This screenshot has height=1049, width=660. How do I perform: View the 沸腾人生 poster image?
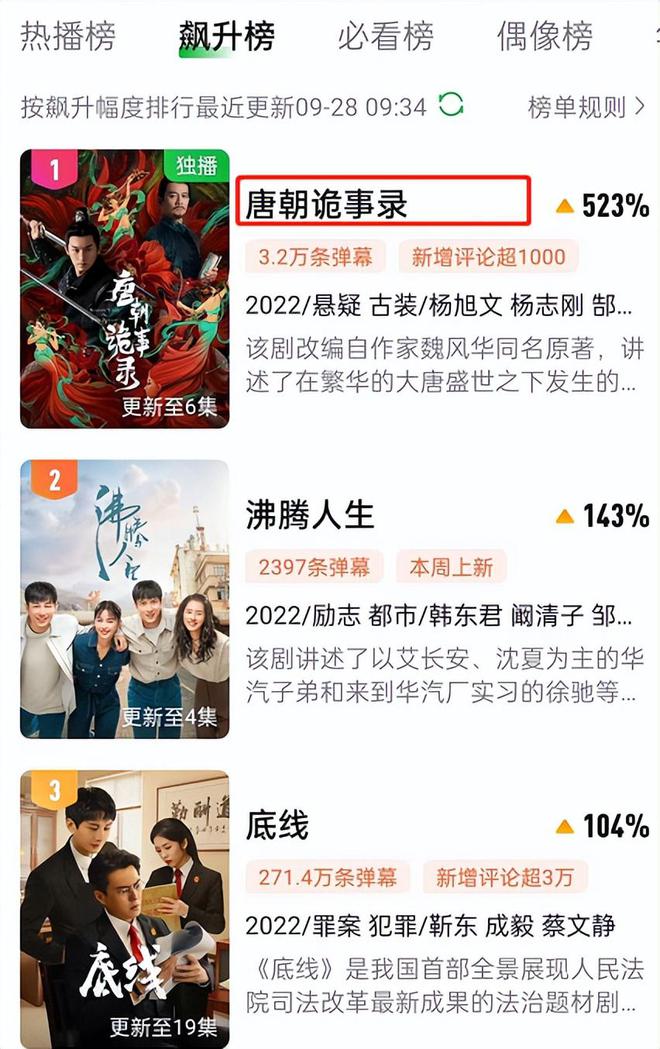tap(125, 598)
